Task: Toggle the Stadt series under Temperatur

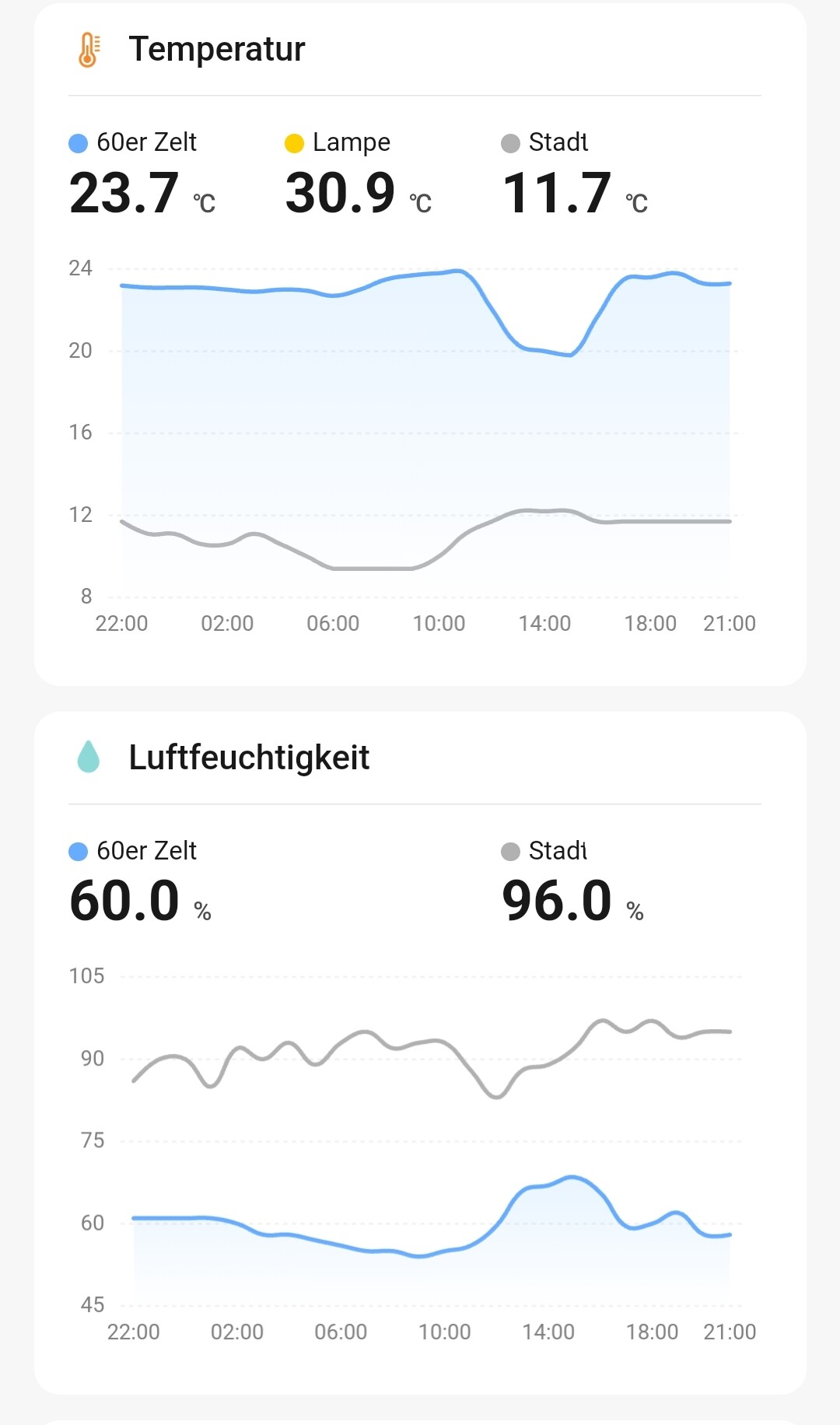Action: [544, 143]
